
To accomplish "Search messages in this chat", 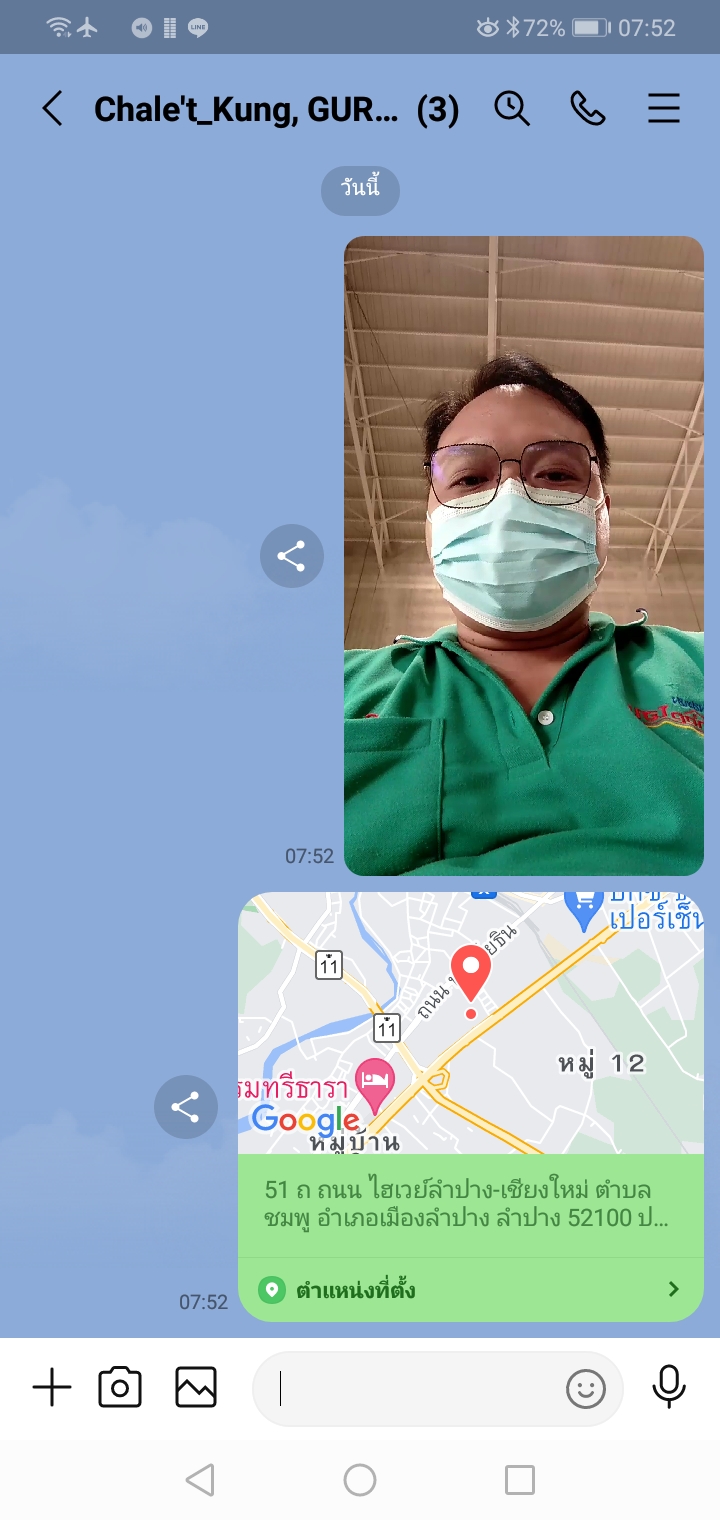I will coord(512,108).
